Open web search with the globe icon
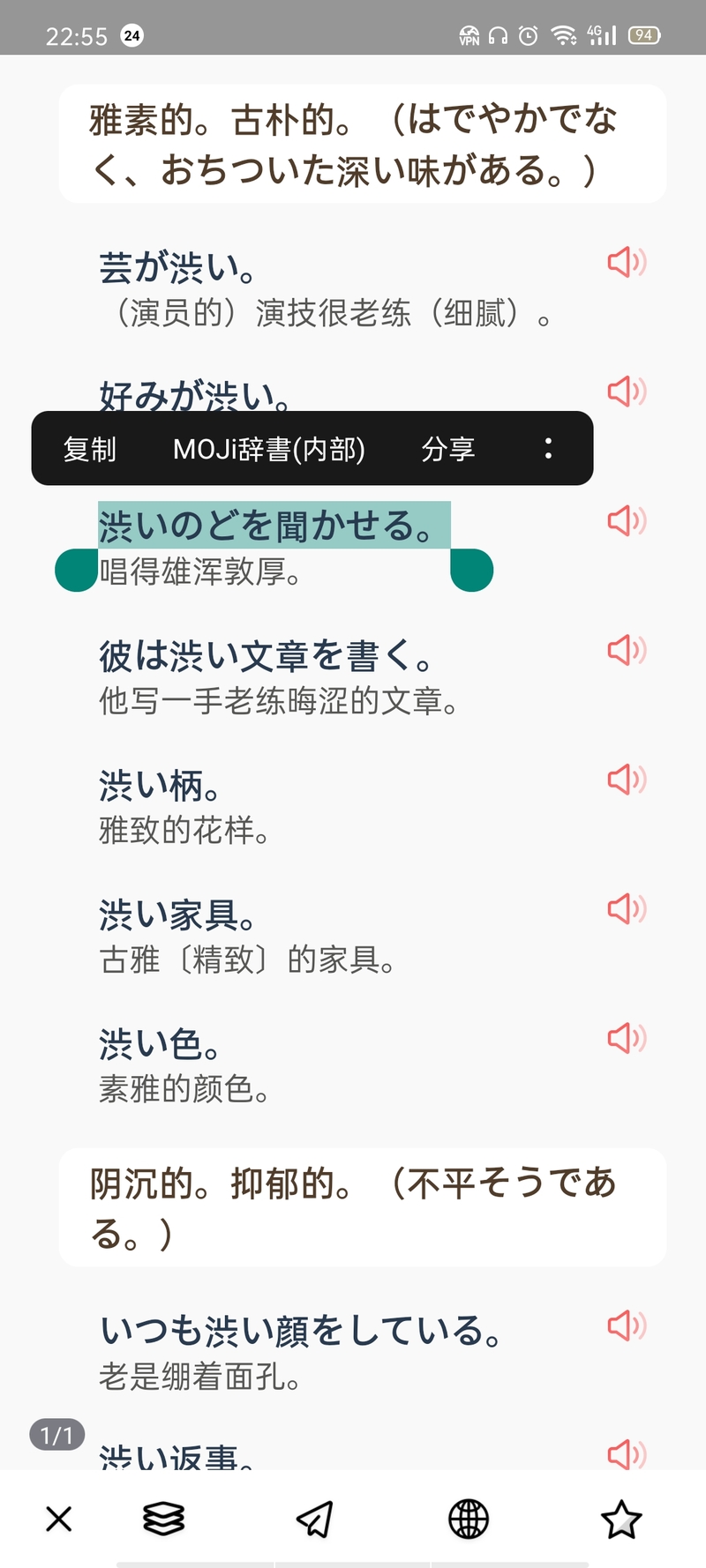 [468, 1519]
